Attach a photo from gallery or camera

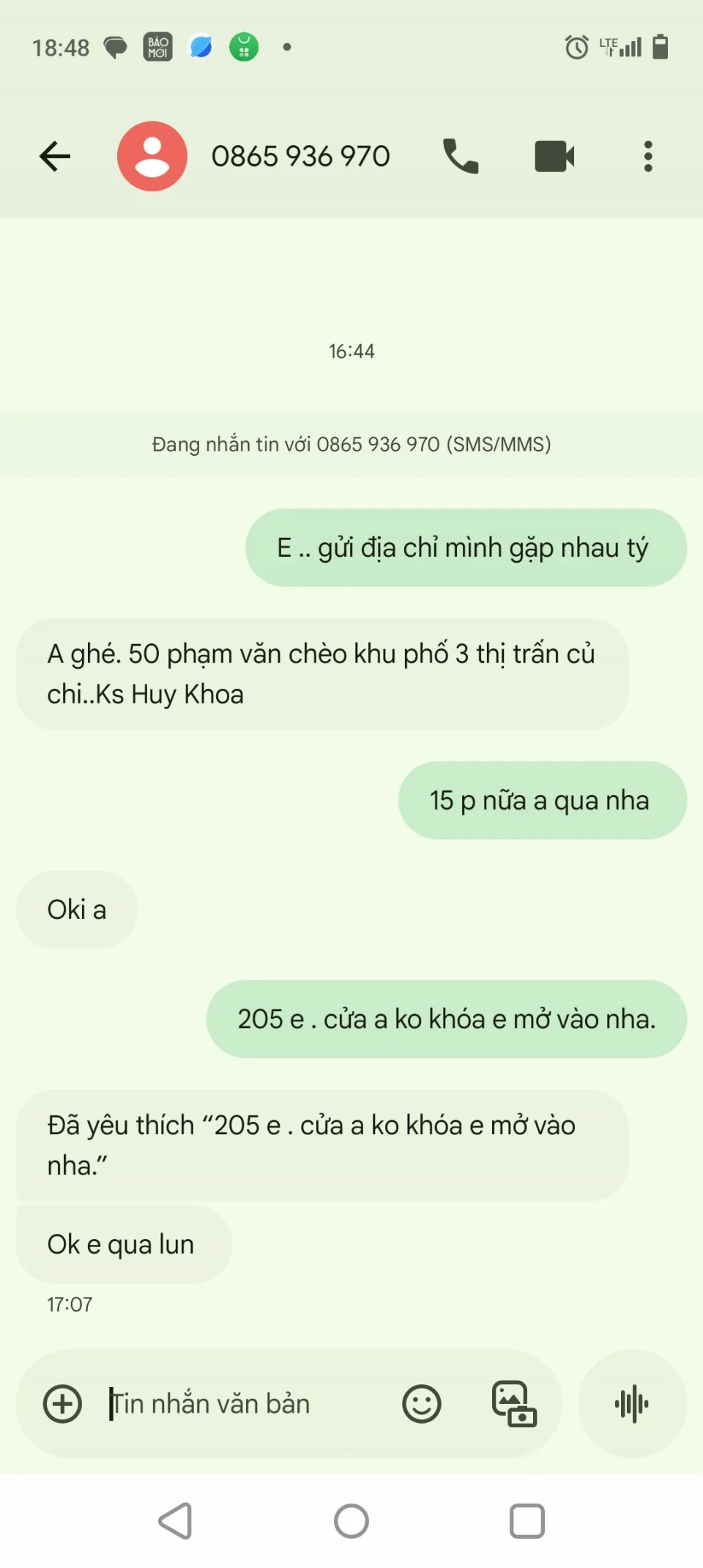514,1404
